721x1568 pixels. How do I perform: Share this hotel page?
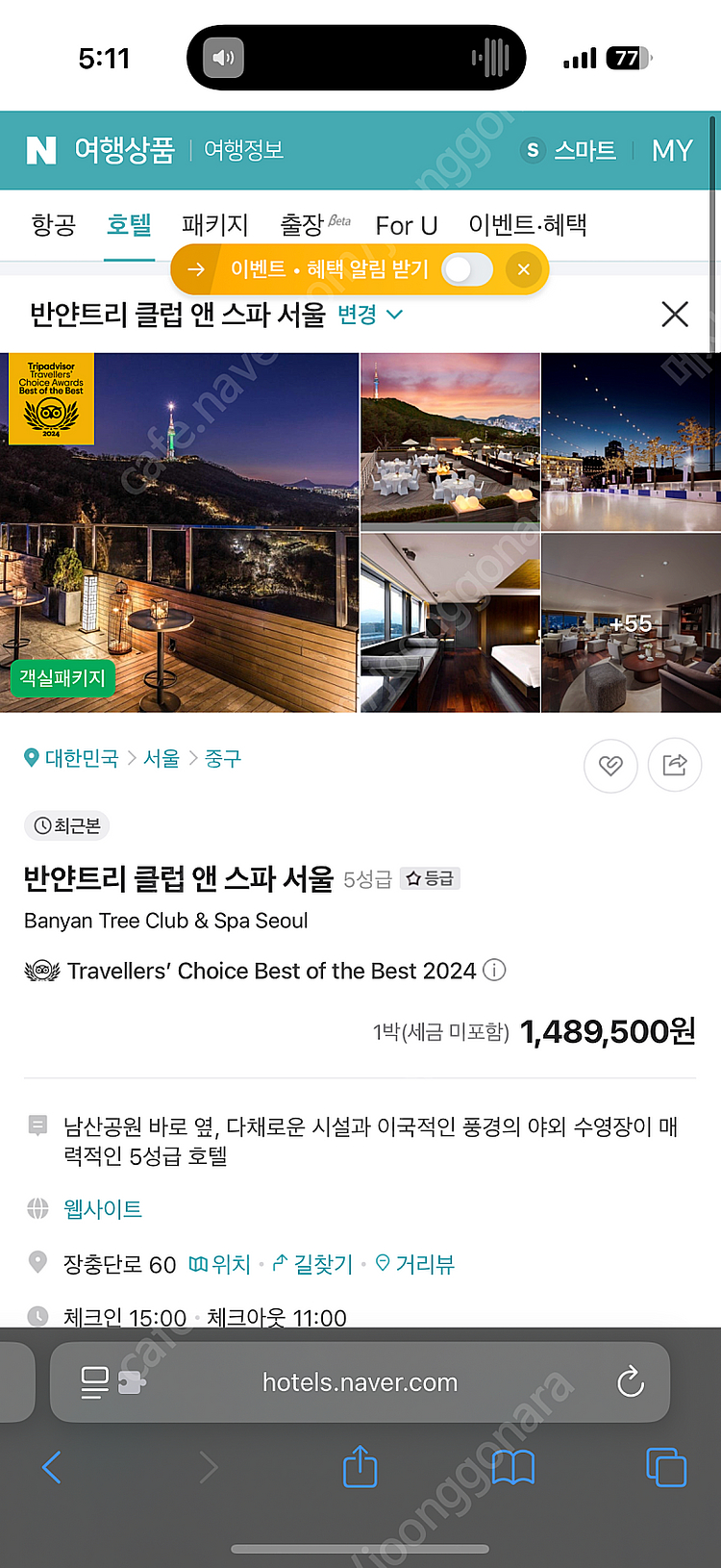(x=675, y=766)
